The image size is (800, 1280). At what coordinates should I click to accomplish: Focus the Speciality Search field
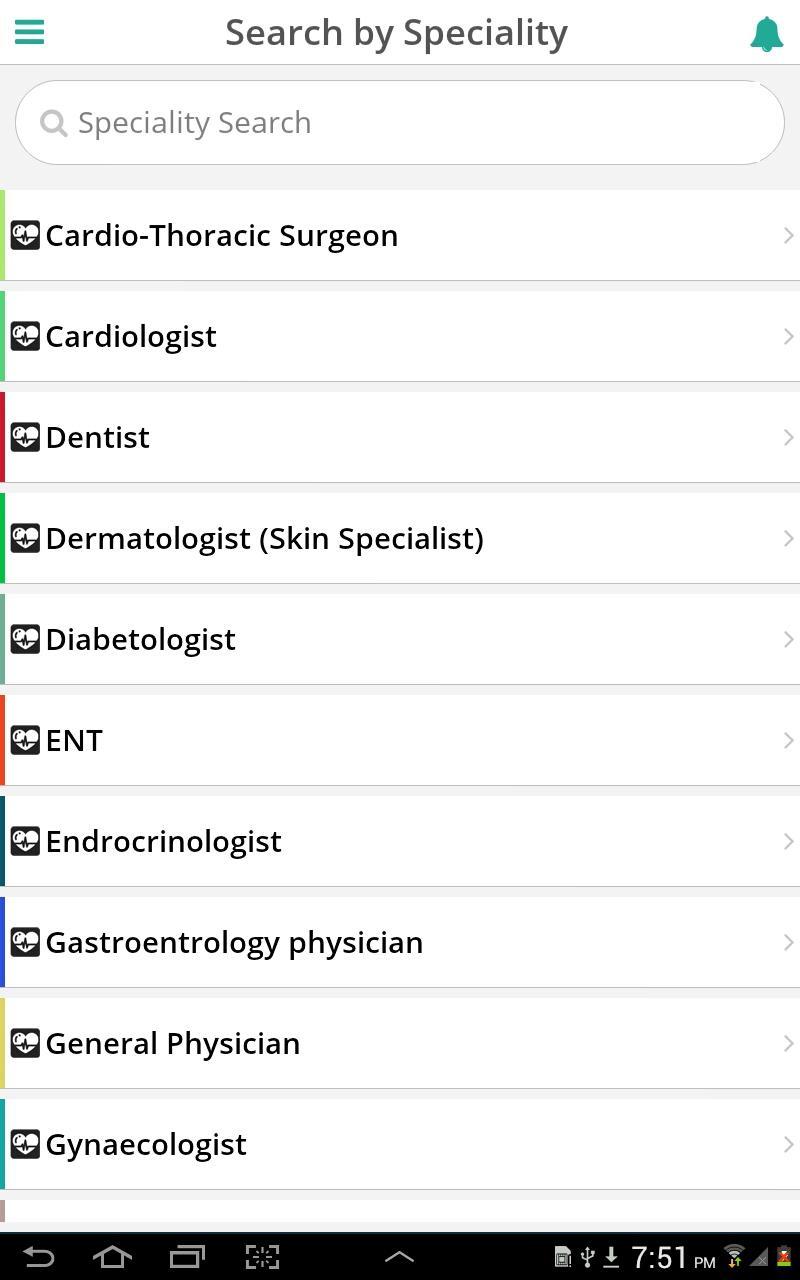click(400, 122)
